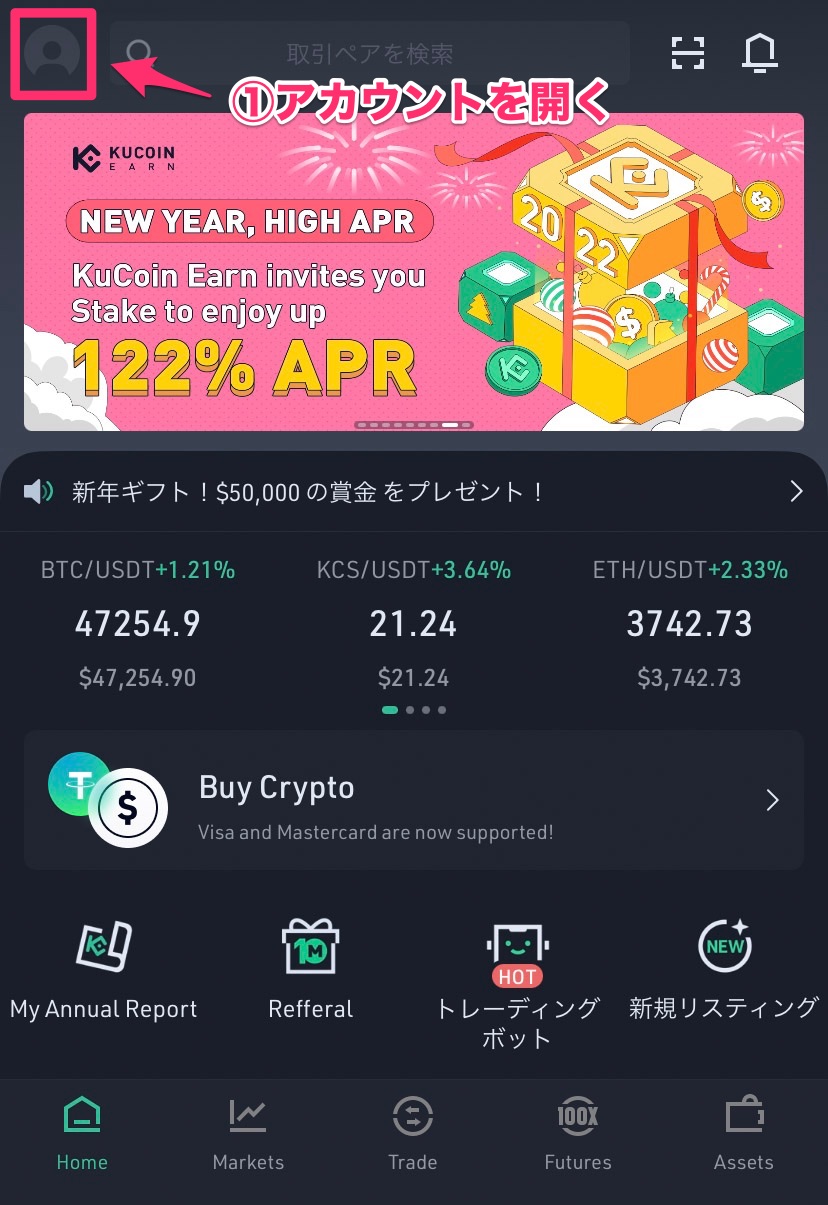This screenshot has width=828, height=1205.
Task: Switch to the Trade tab
Action: coord(413,1134)
